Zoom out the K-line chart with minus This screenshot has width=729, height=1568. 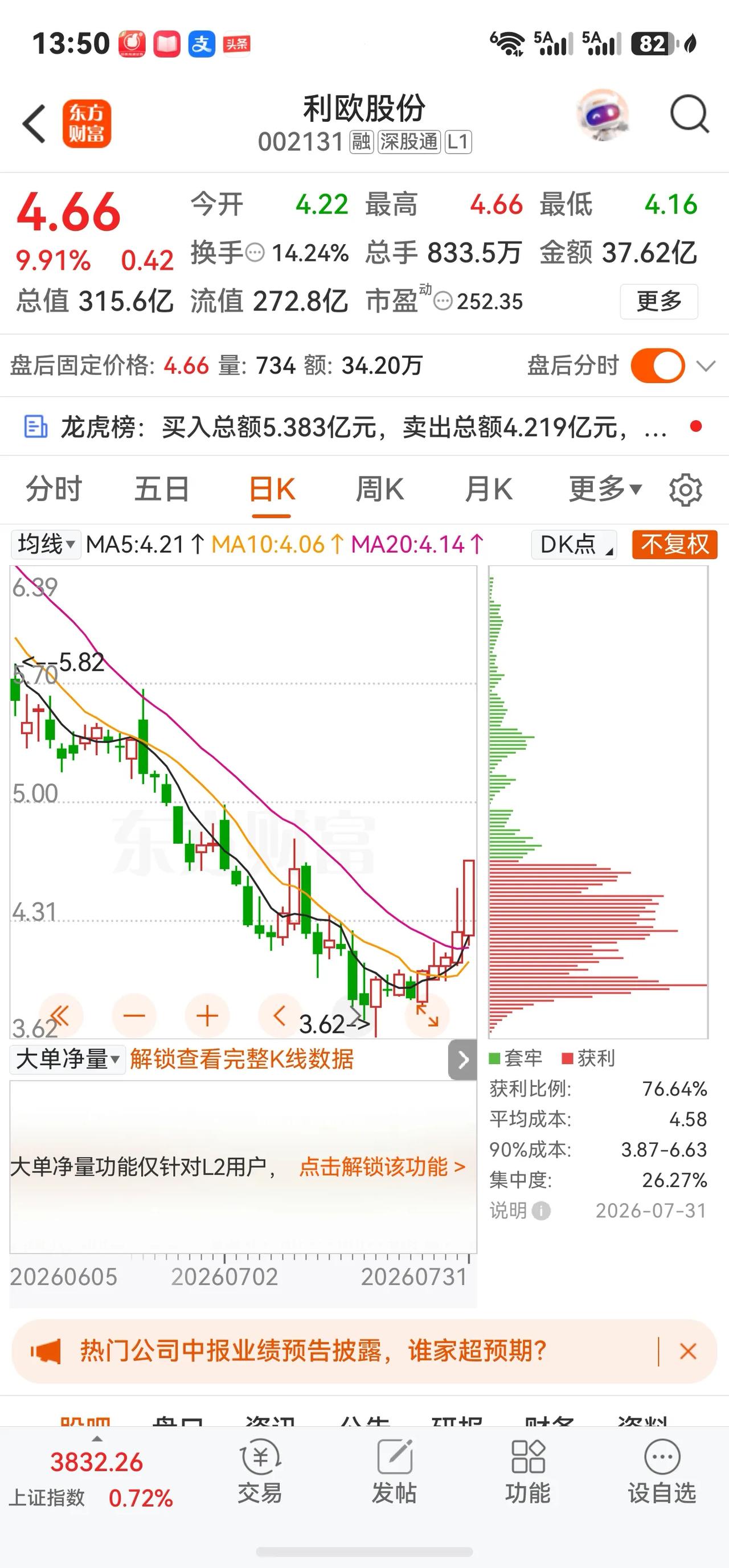[134, 1016]
